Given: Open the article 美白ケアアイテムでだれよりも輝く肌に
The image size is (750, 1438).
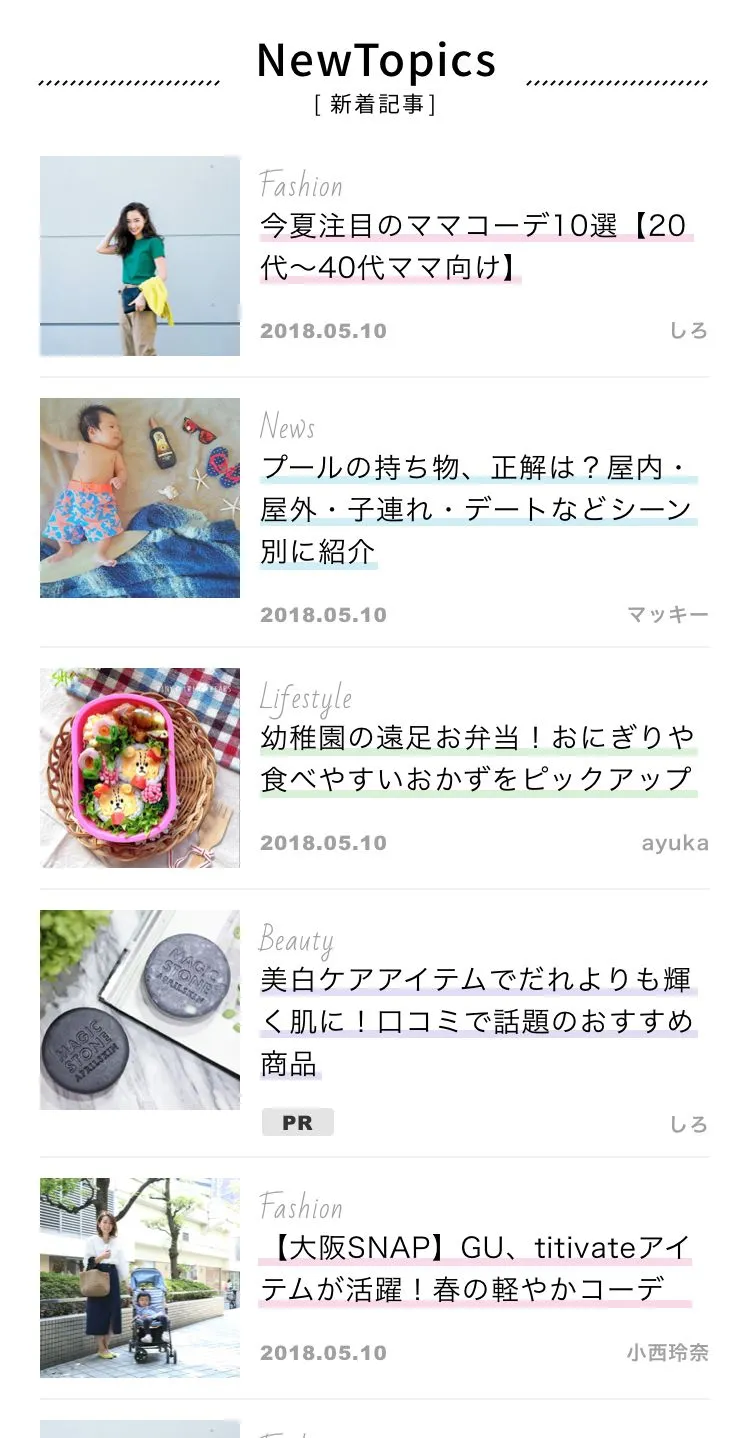Looking at the screenshot, I should [476, 1021].
